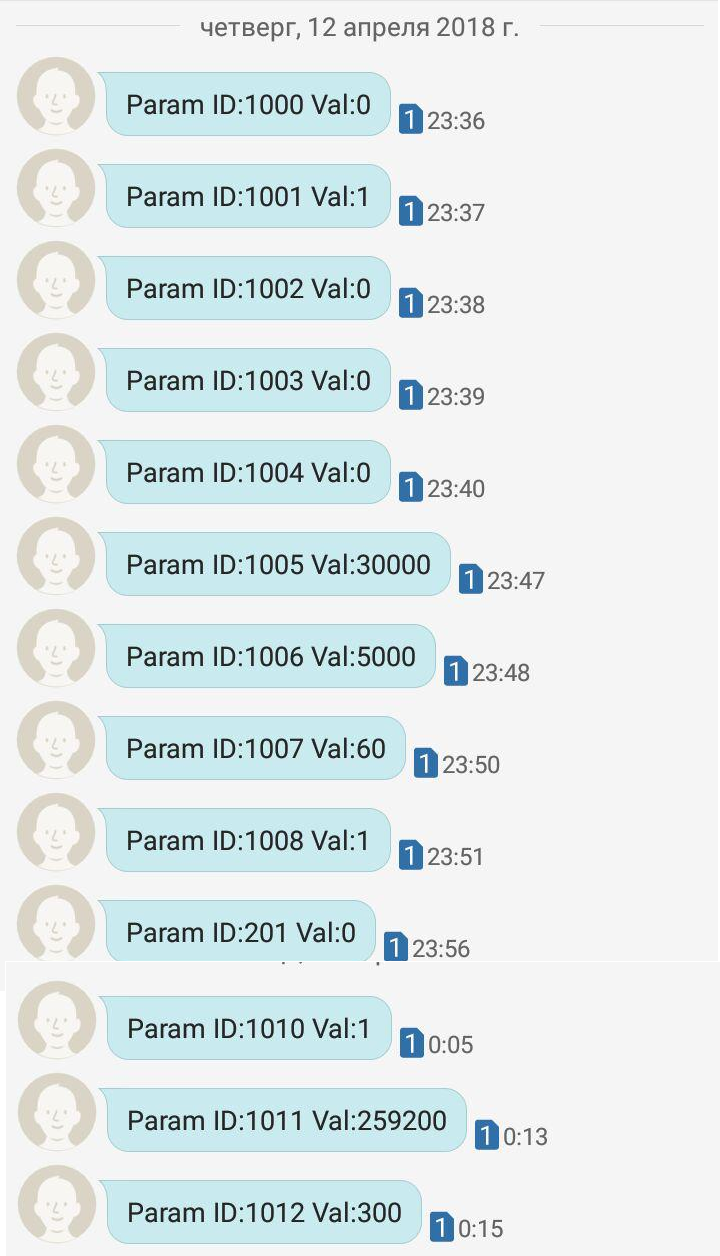Select the Param ID:1008 Val:1 message
This screenshot has height=1256, width=720.
(x=248, y=840)
